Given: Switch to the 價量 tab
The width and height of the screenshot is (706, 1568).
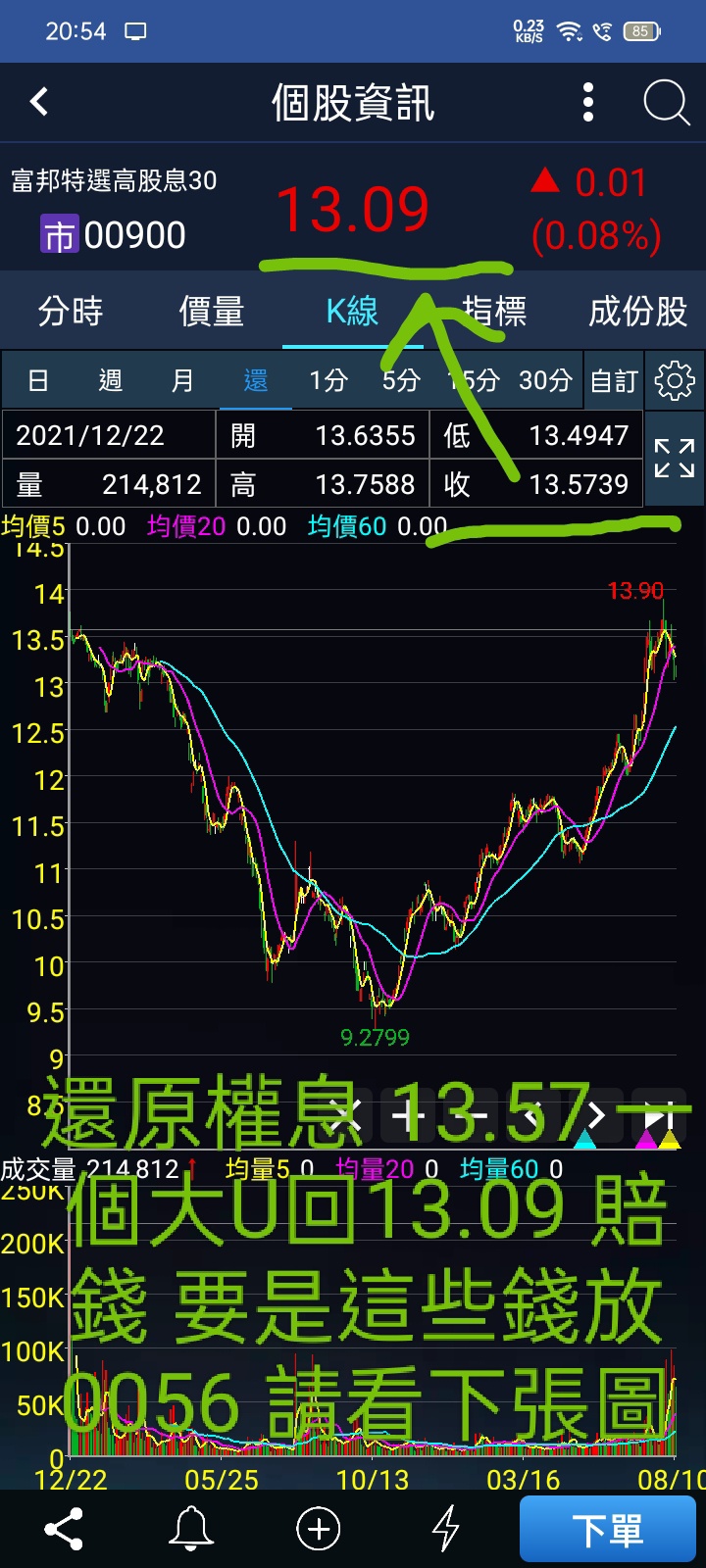Looking at the screenshot, I should [x=211, y=312].
